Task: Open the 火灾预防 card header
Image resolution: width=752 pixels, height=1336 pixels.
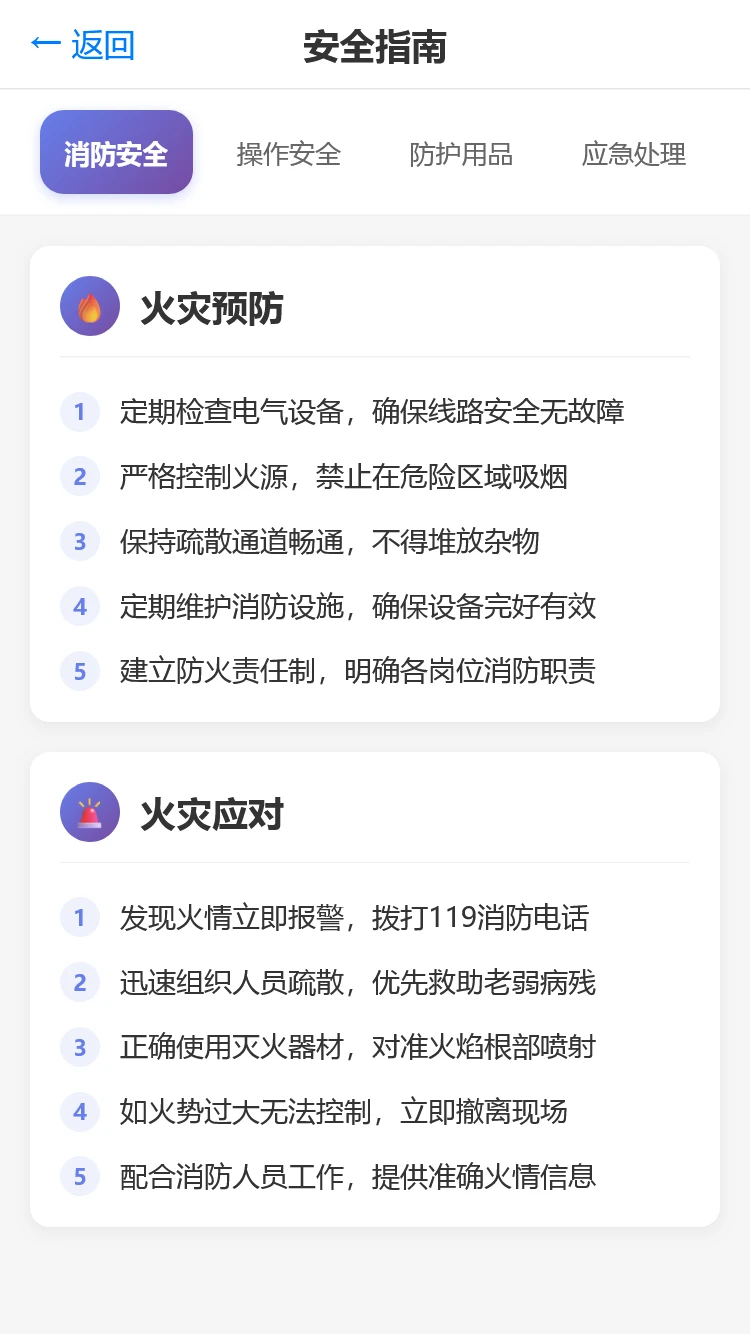Action: pyautogui.click(x=213, y=308)
